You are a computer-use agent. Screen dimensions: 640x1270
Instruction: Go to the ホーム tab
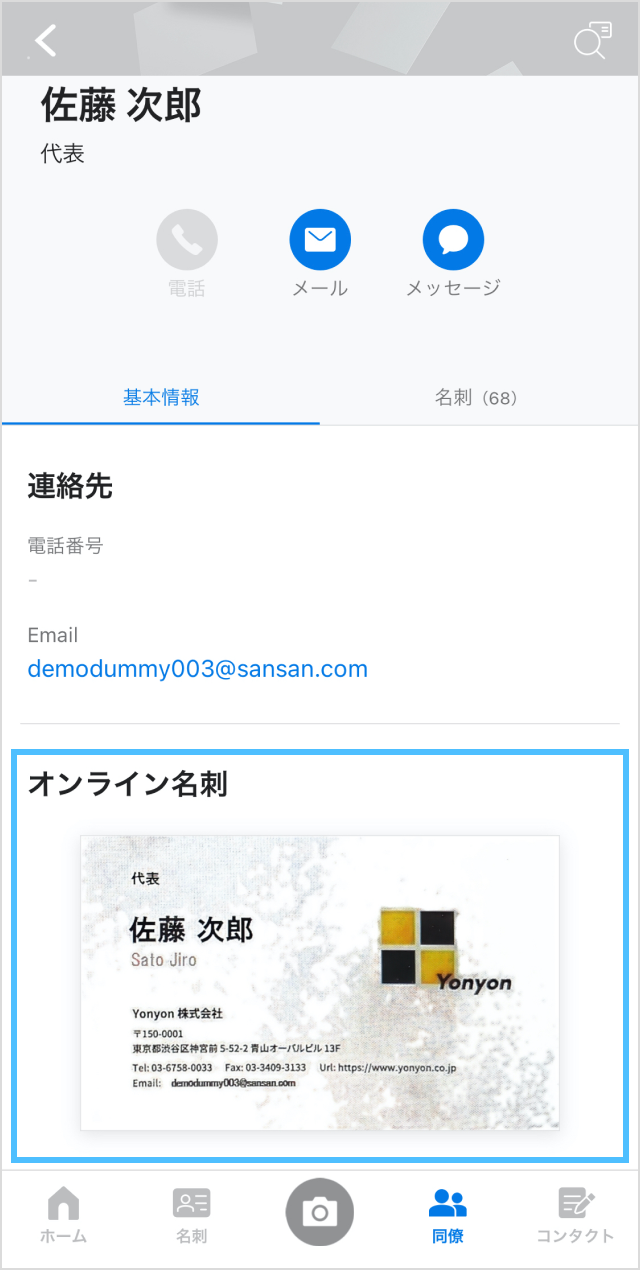63,1215
